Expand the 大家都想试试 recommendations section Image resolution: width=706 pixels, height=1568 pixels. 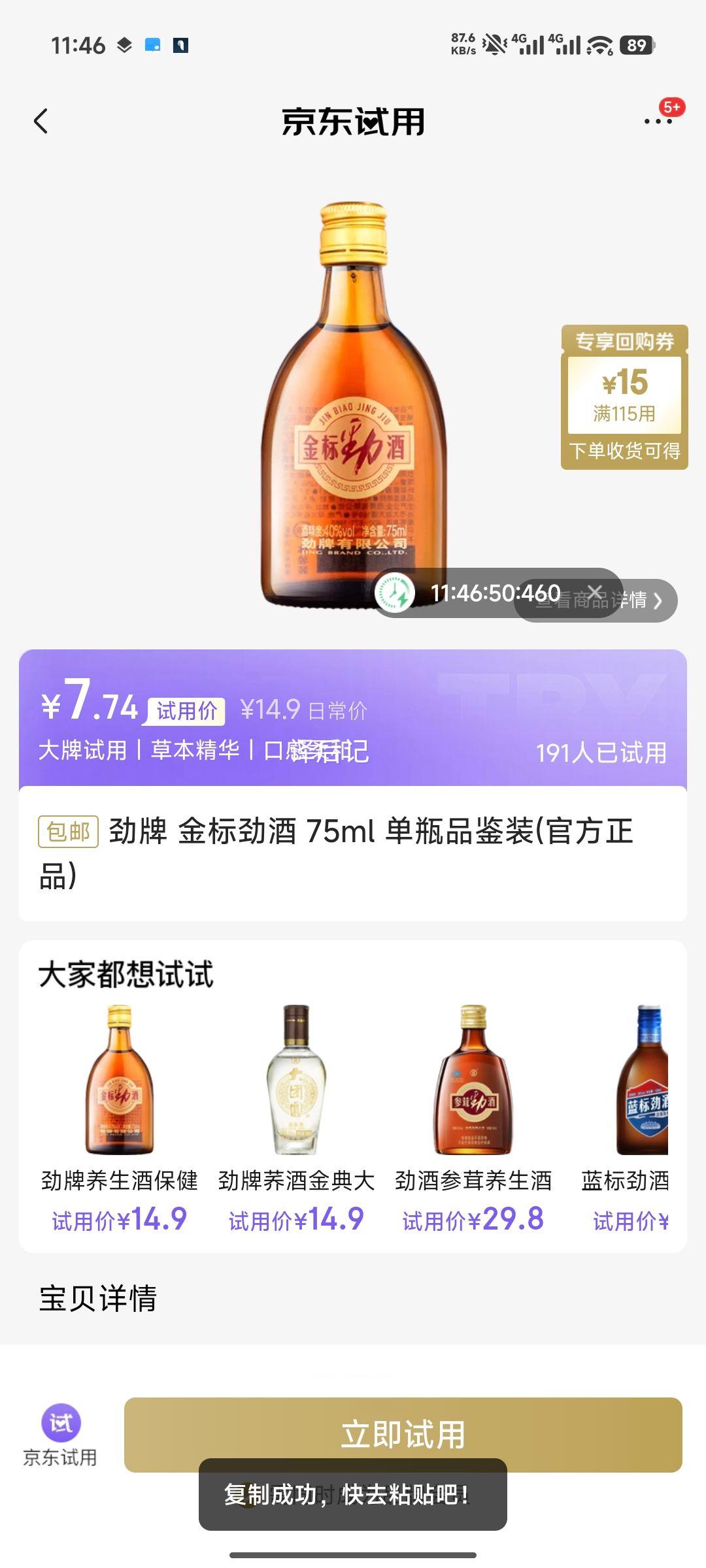coord(126,974)
